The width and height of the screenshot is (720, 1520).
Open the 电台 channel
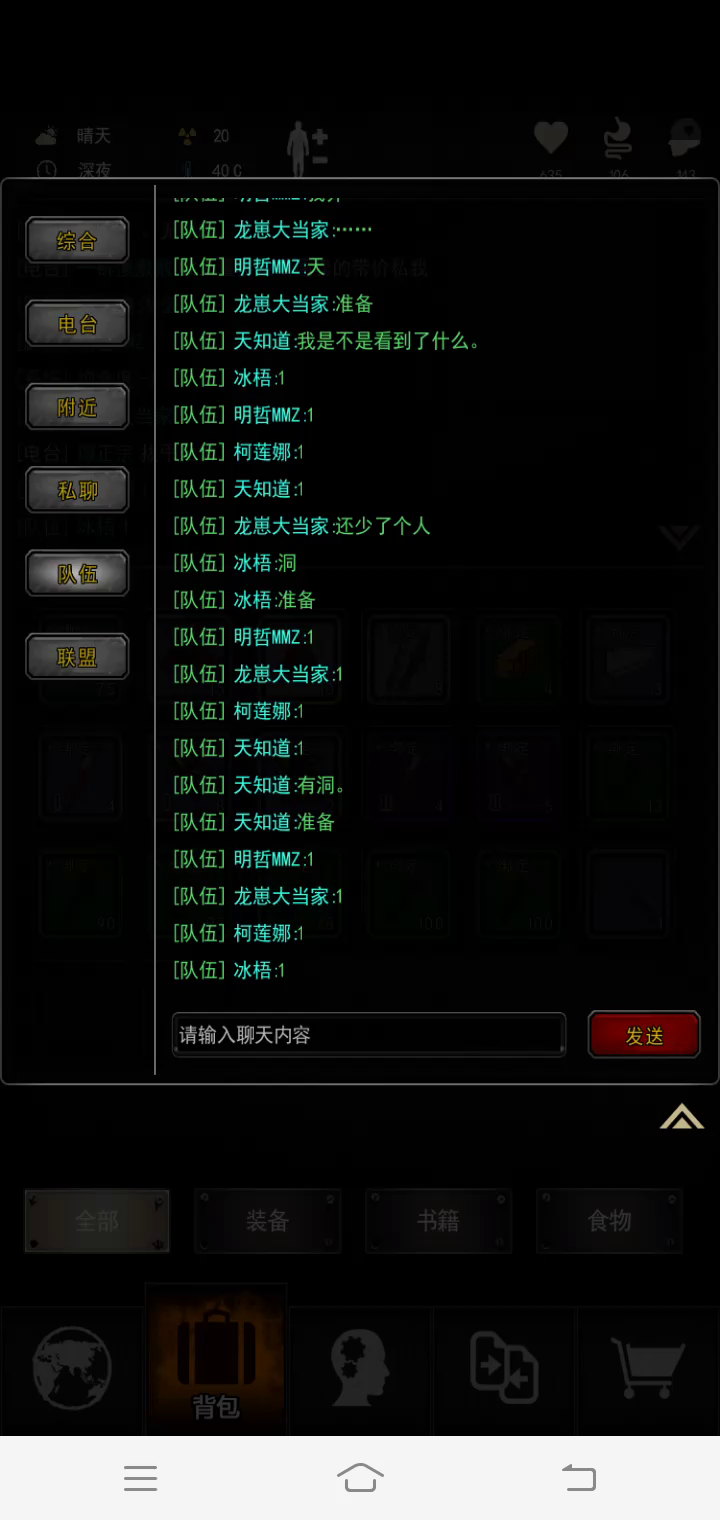[x=77, y=324]
